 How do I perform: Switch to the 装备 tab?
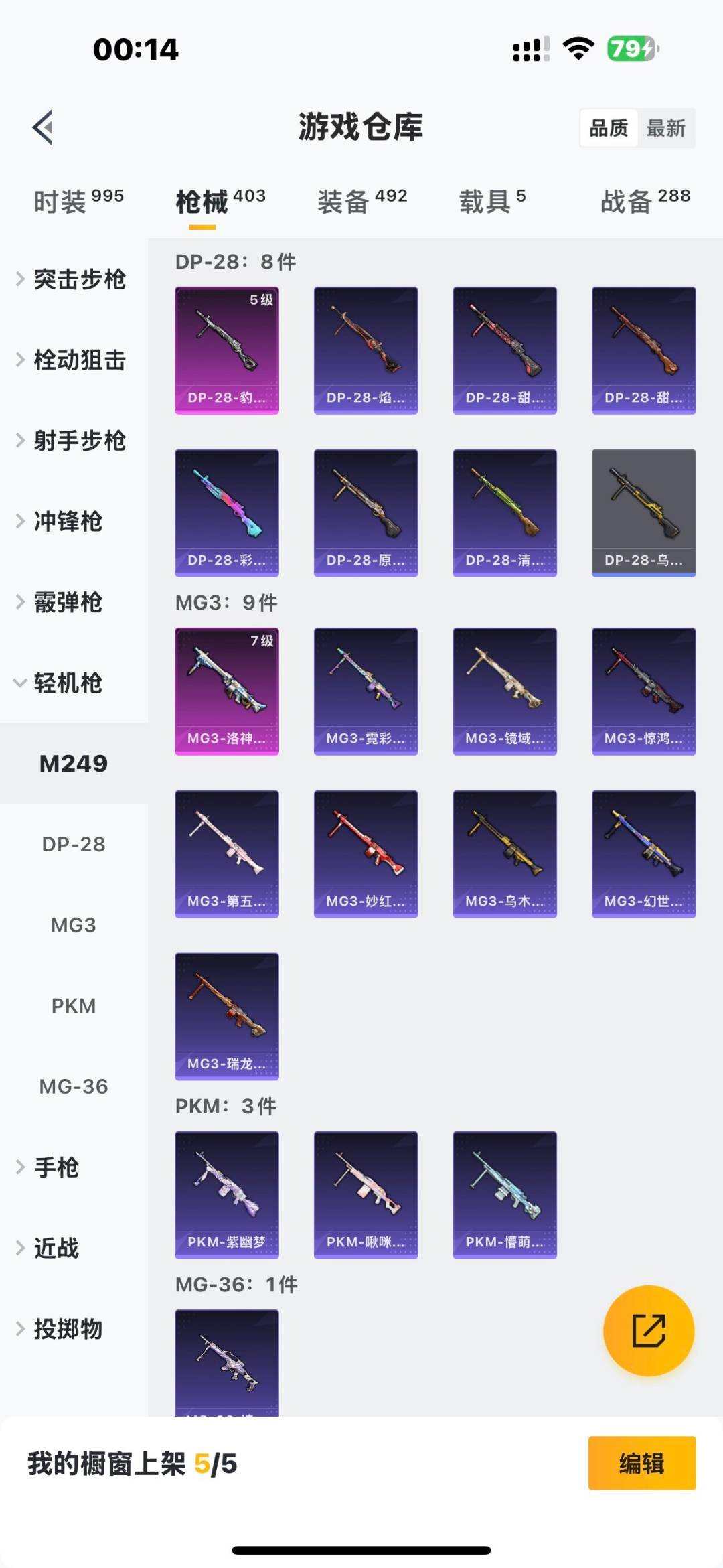click(x=361, y=200)
